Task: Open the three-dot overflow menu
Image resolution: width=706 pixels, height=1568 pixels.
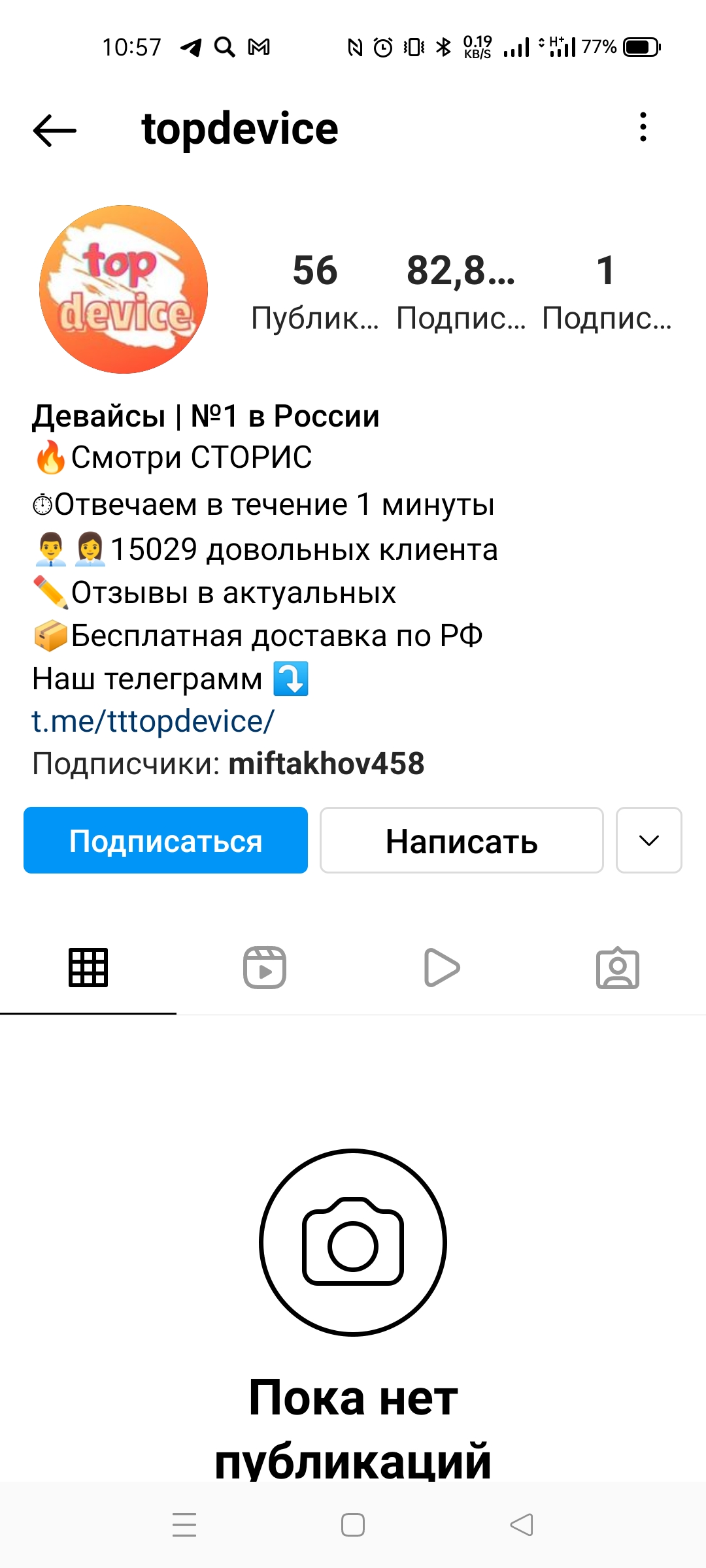Action: [x=643, y=127]
